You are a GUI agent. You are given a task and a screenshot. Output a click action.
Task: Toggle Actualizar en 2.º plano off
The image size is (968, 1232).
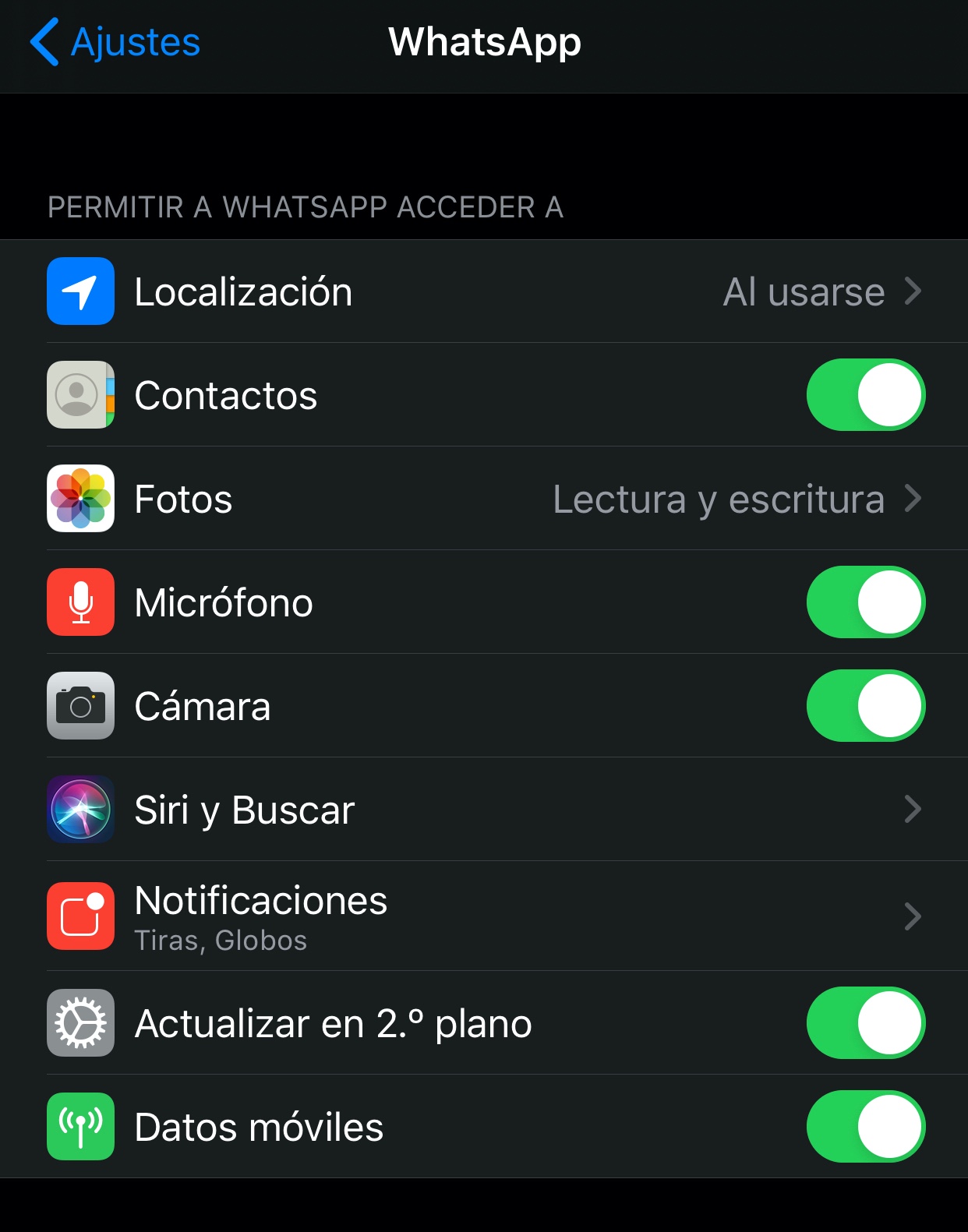pyautogui.click(x=865, y=1023)
